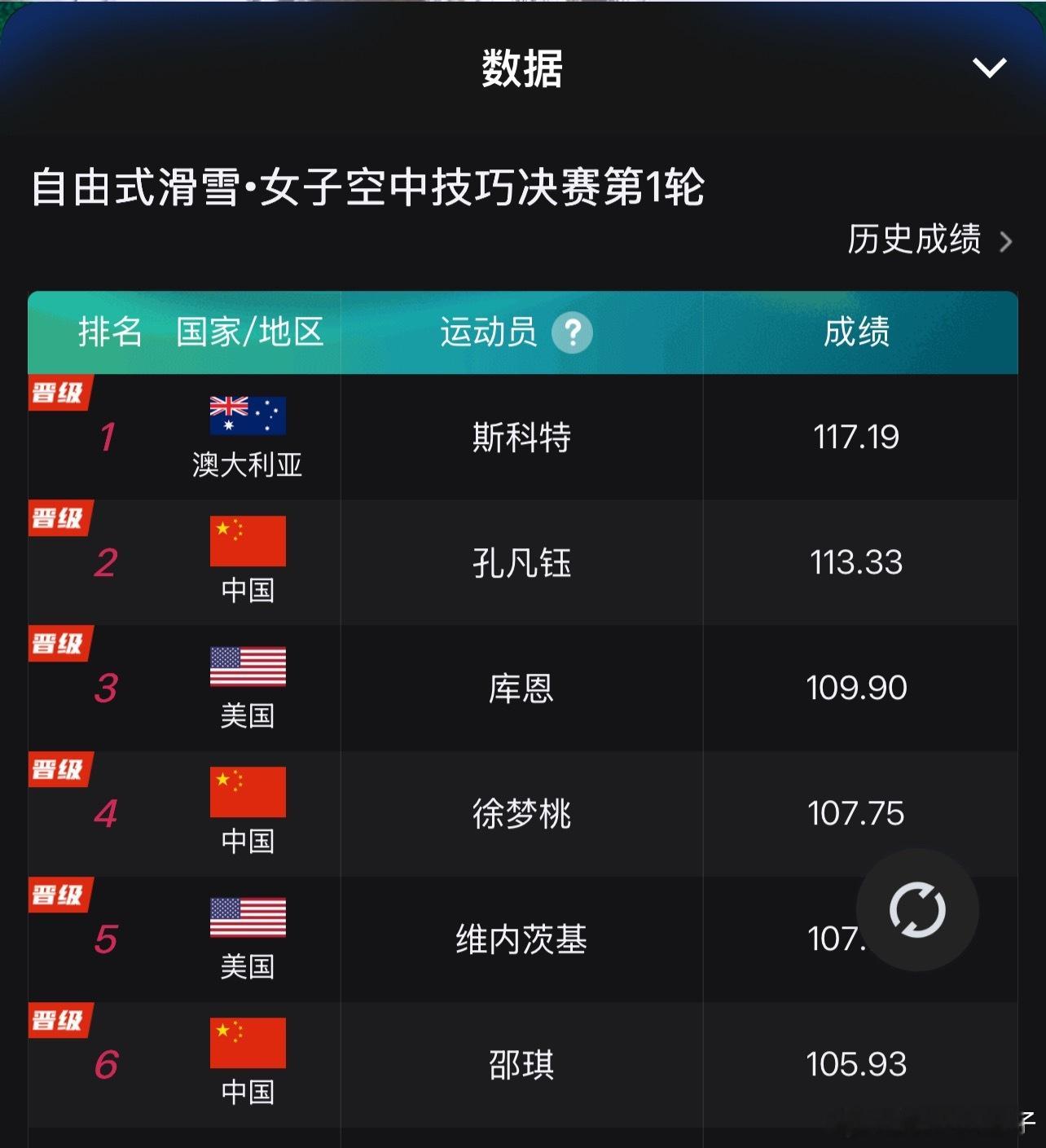Viewport: 1046px width, 1148px height.
Task: Click the 晋级 badge on rank 1
Action: (57, 392)
